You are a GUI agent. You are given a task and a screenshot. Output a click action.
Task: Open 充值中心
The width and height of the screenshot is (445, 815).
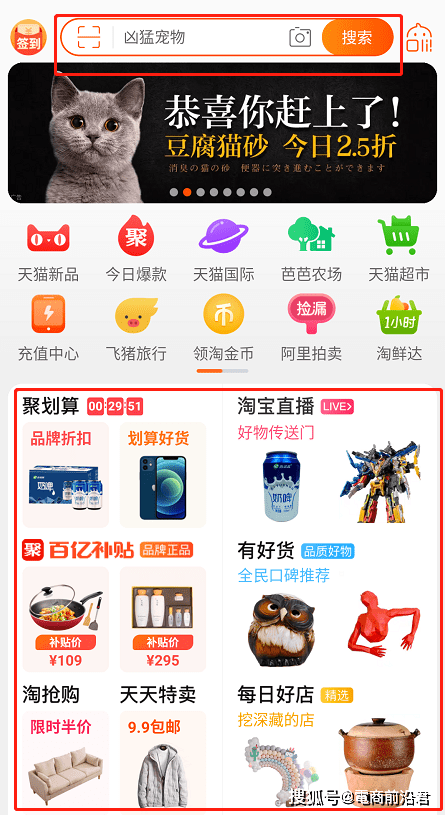(48, 328)
